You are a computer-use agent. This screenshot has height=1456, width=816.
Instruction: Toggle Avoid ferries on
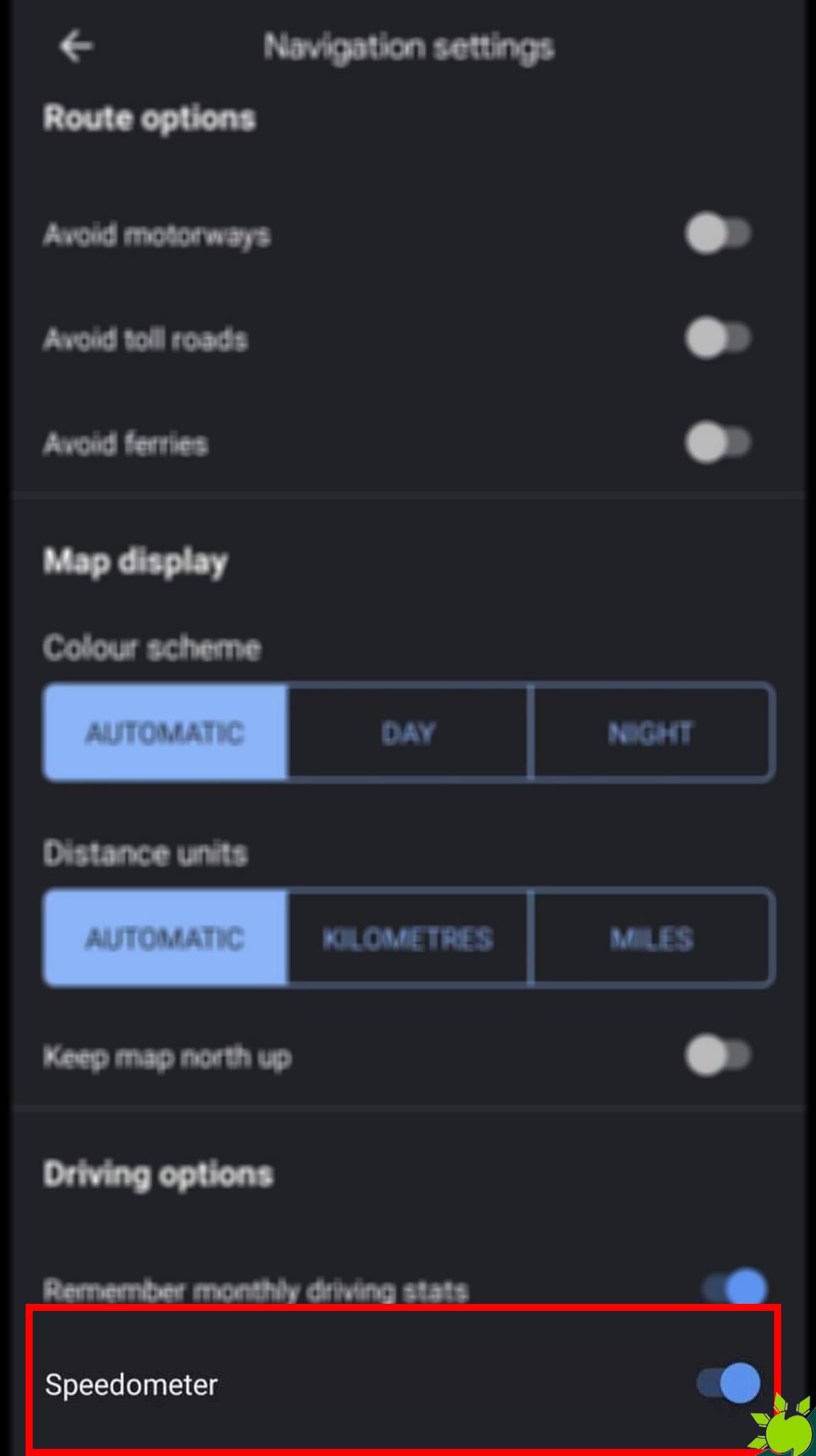[x=719, y=442]
